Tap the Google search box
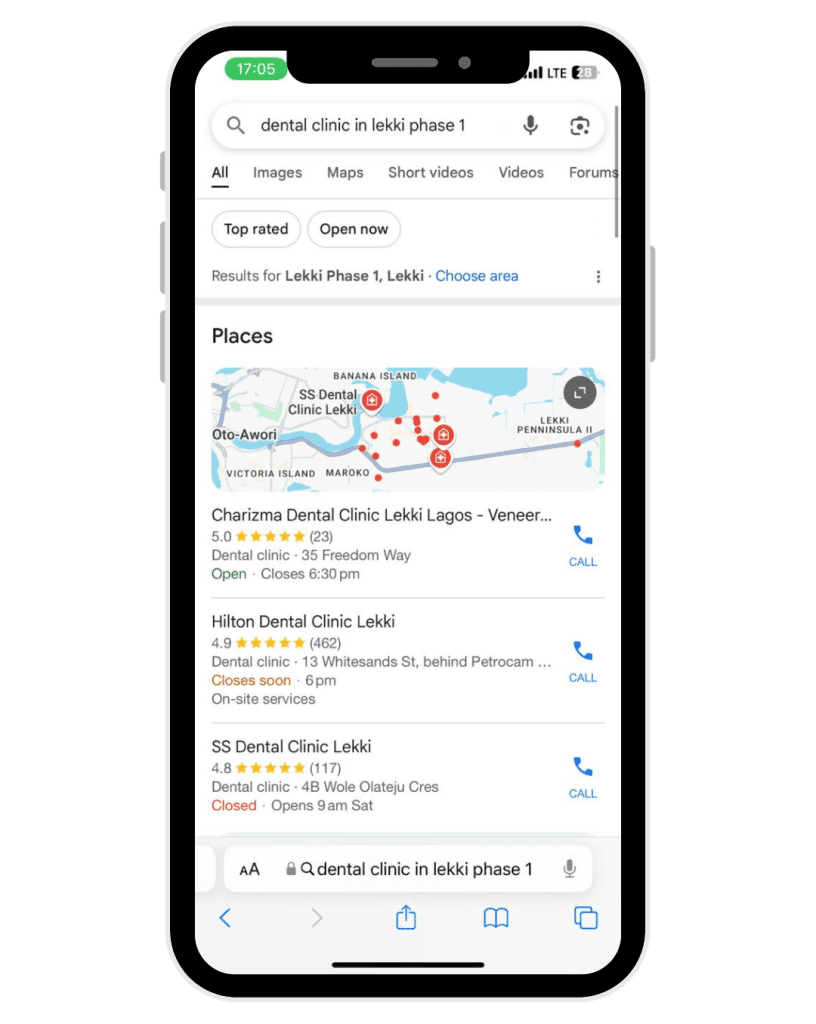816x1024 pixels. (380, 126)
